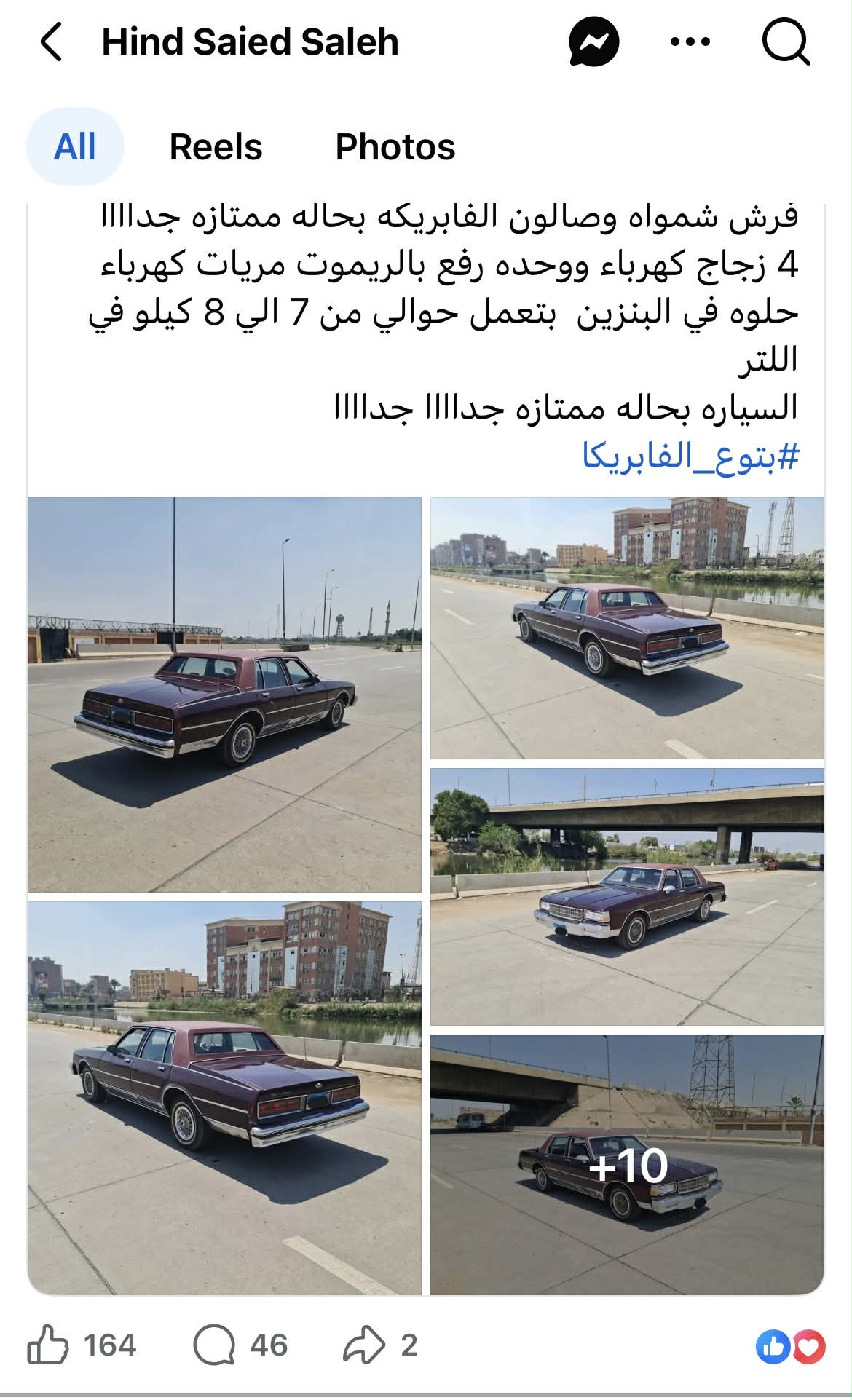Open the #بتوع_الفابريكا hashtag link
Image resolution: width=852 pixels, height=1400 pixels.
coord(690,456)
